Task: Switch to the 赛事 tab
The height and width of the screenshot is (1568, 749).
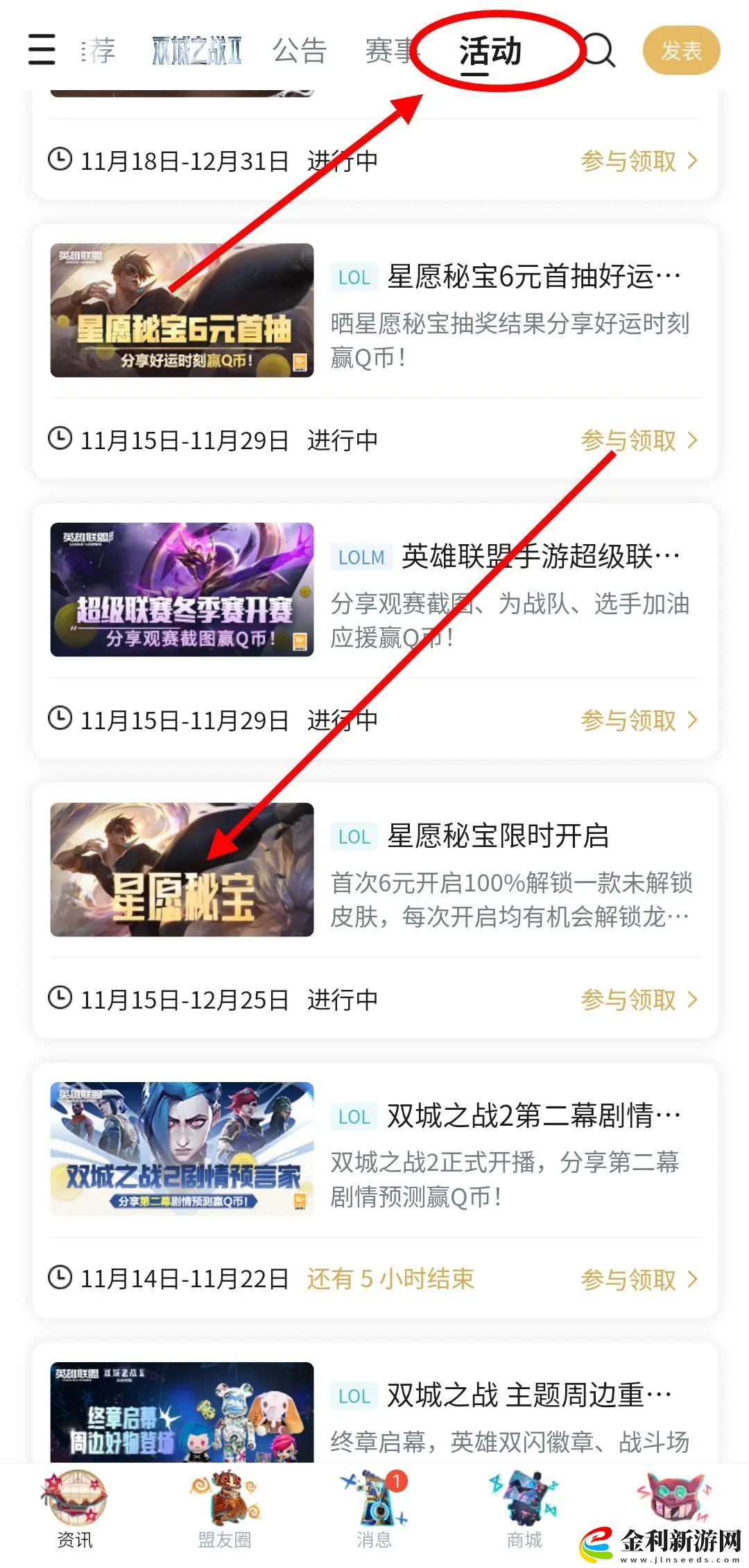Action: point(391,50)
